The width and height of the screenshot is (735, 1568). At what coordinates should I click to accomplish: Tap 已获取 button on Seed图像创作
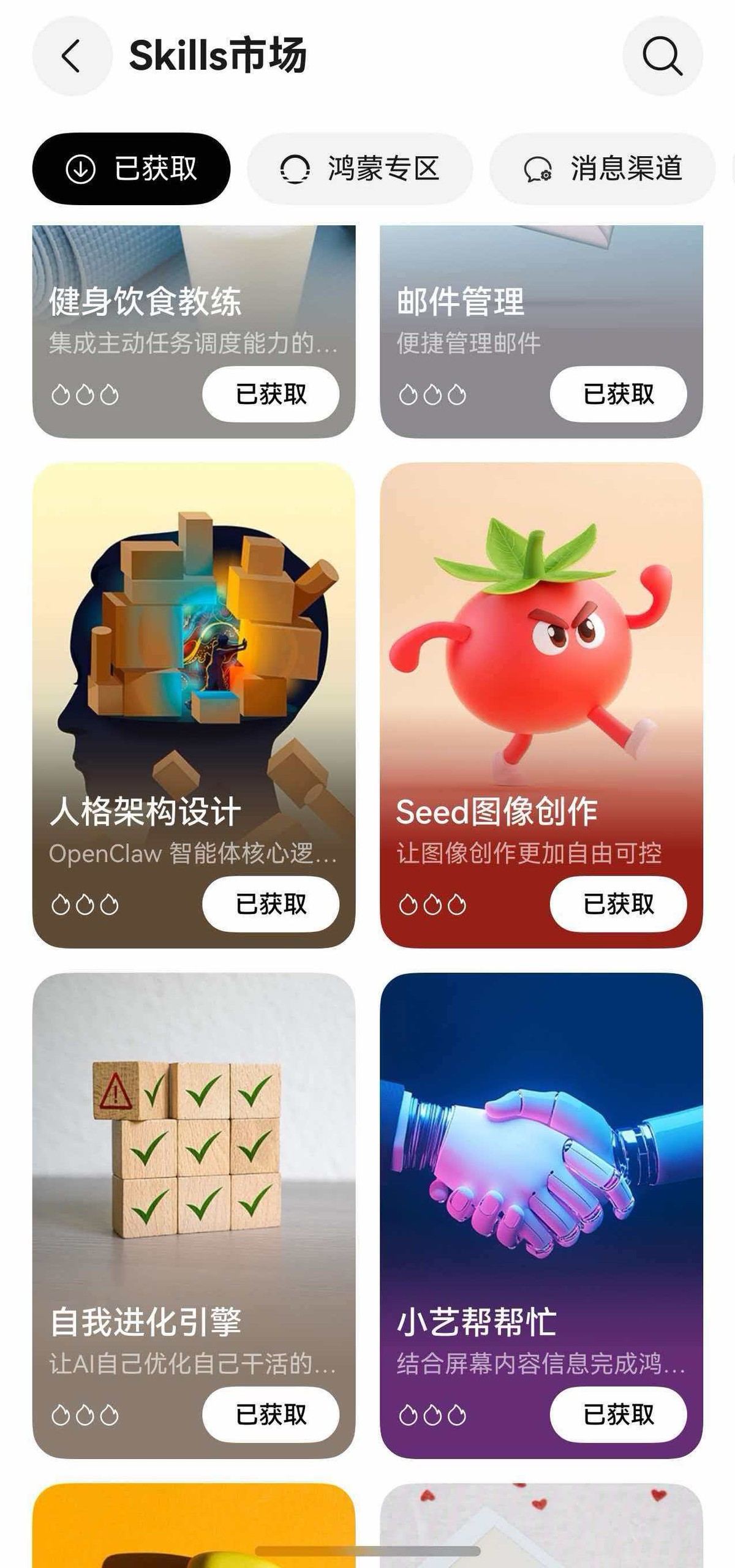pos(618,904)
